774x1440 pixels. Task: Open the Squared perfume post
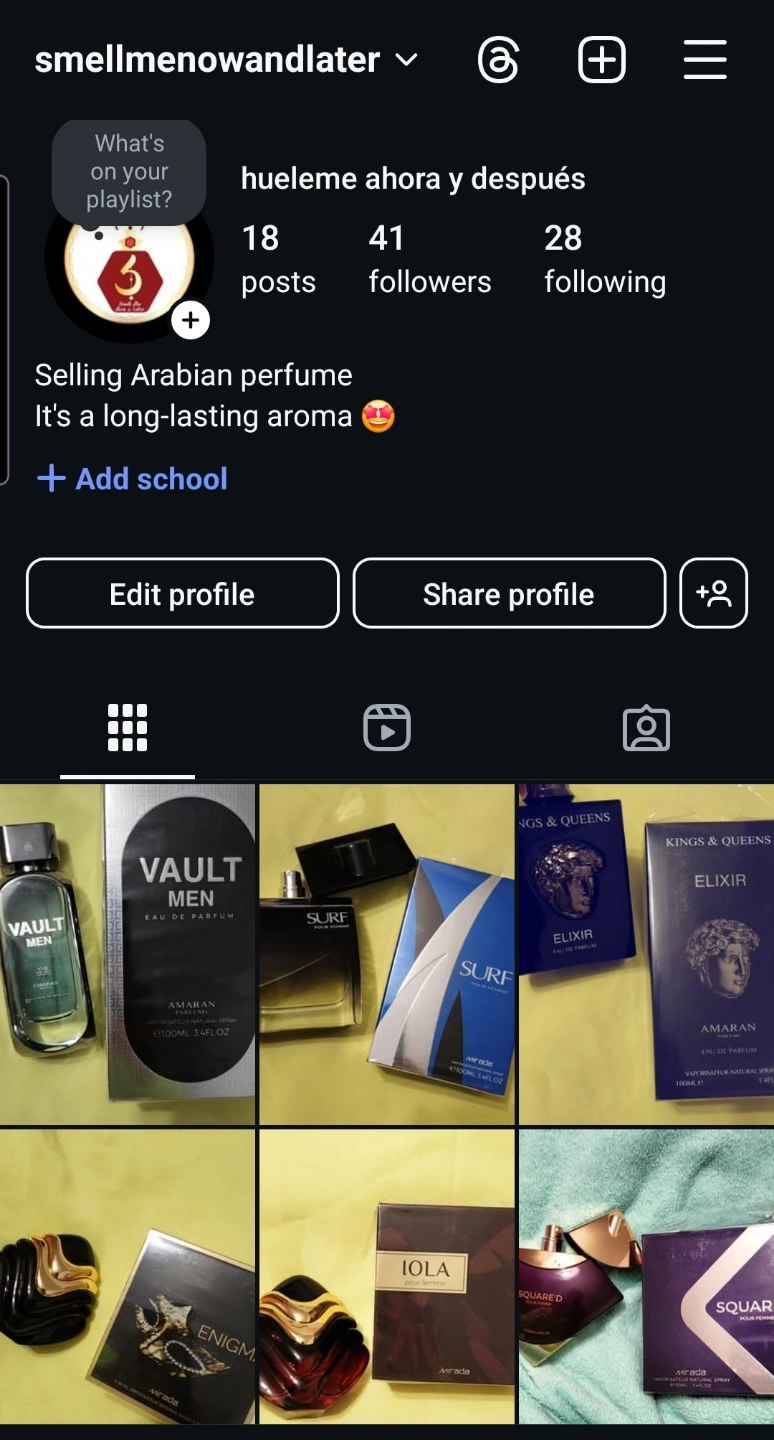pyautogui.click(x=646, y=1276)
